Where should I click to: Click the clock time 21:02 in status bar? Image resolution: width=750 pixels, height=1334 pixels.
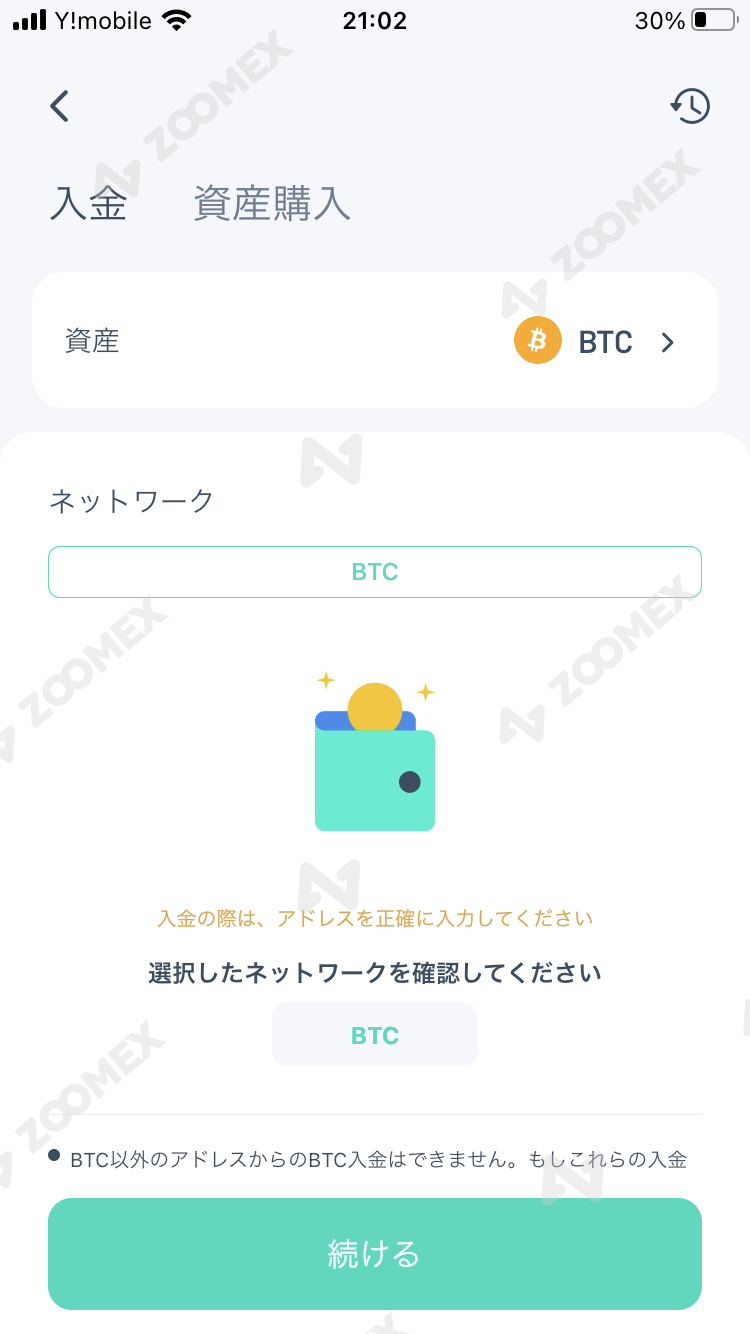coord(374,20)
